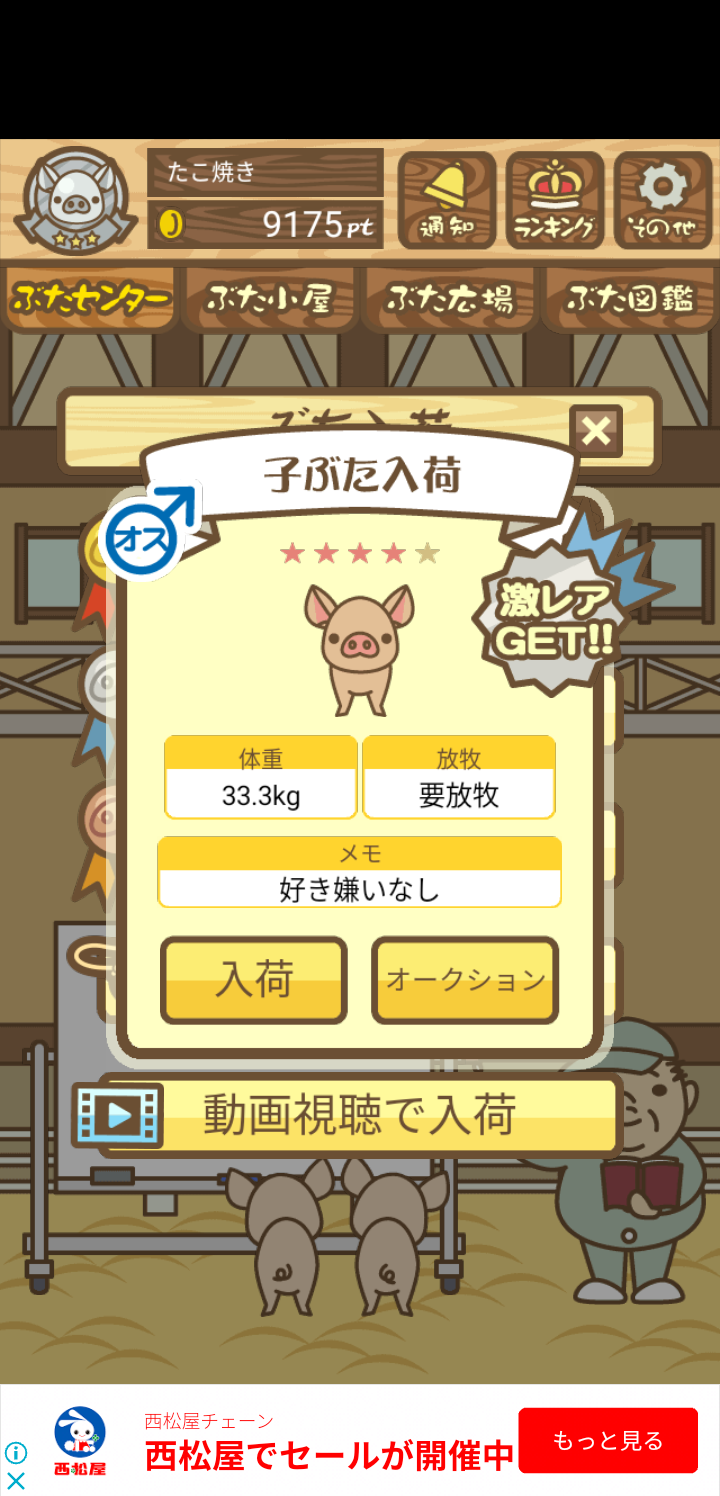The image size is (720, 1496).
Task: Dismiss the ad banner with X
Action: (16, 1480)
